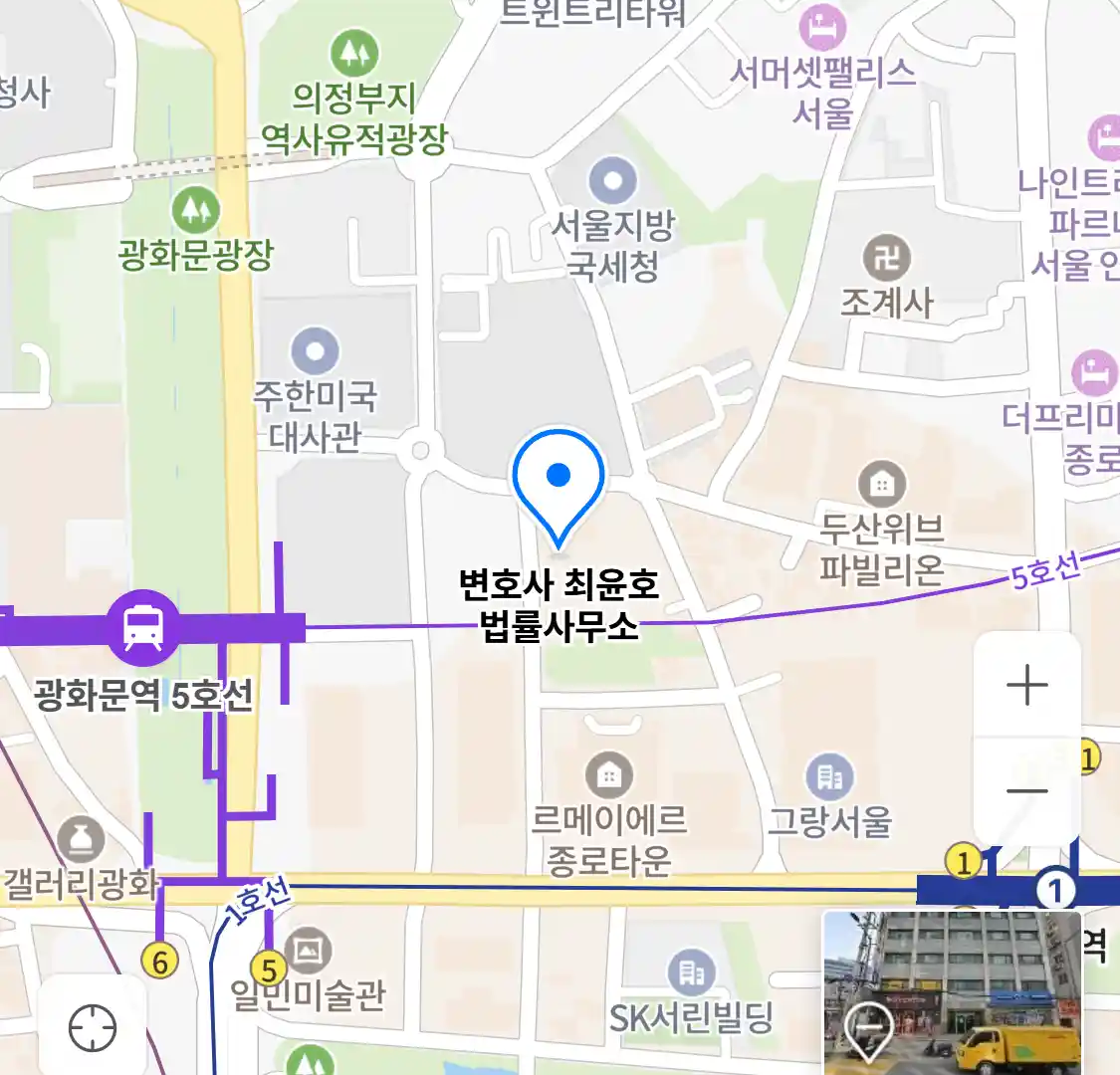Image resolution: width=1120 pixels, height=1075 pixels.
Task: Tap the 두산위브파빌리온 building marker
Action: pos(881,485)
